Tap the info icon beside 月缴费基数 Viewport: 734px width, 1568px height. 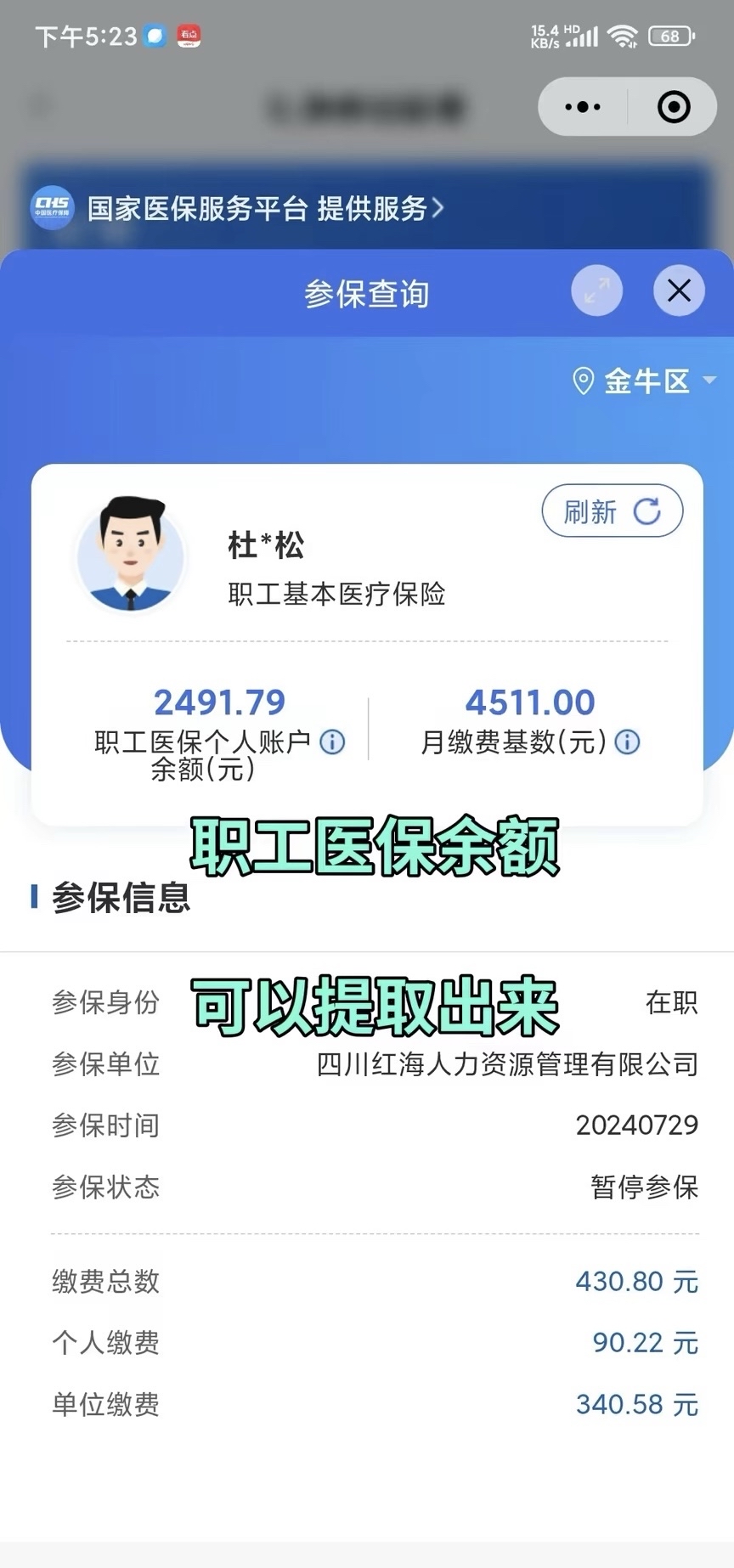click(x=627, y=742)
